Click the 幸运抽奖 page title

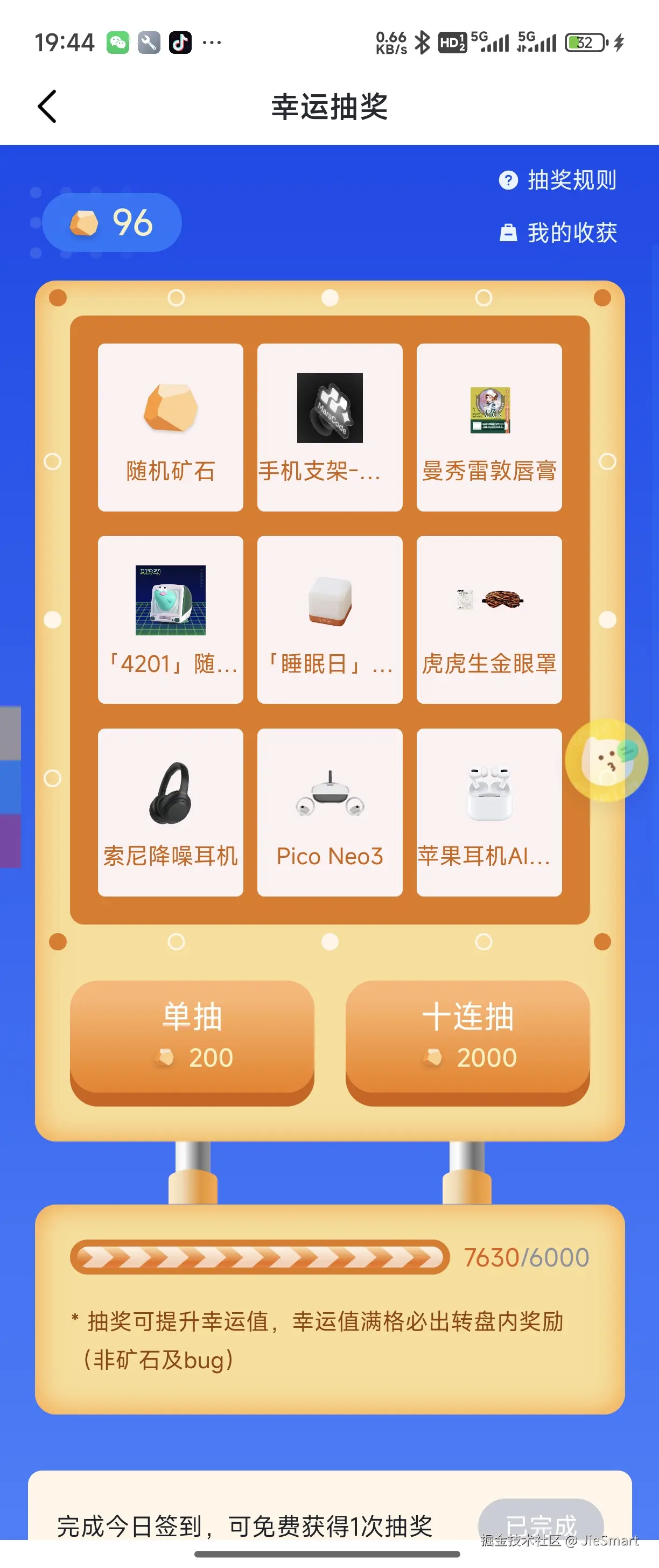click(x=329, y=106)
